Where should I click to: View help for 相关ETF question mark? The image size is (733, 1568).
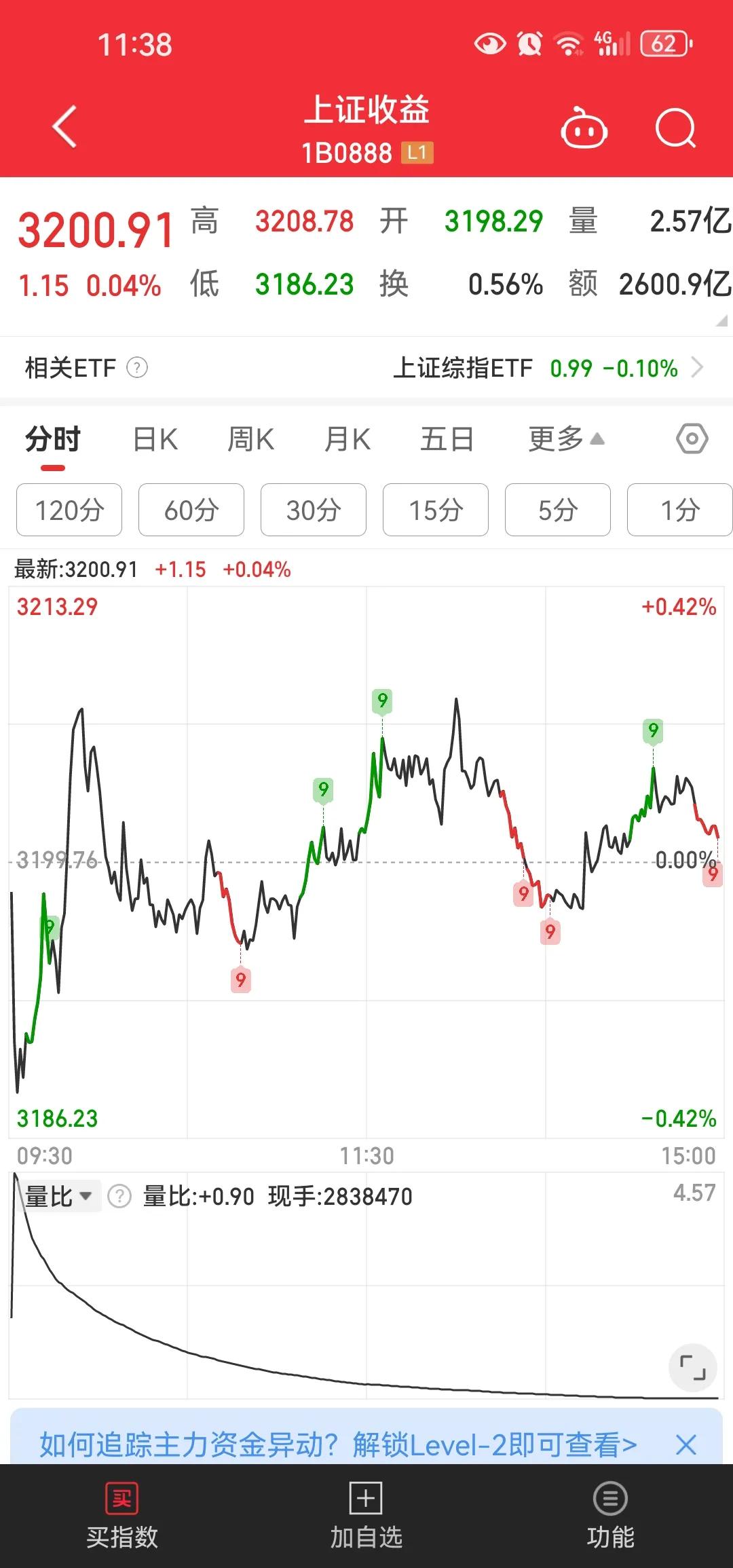click(x=136, y=368)
